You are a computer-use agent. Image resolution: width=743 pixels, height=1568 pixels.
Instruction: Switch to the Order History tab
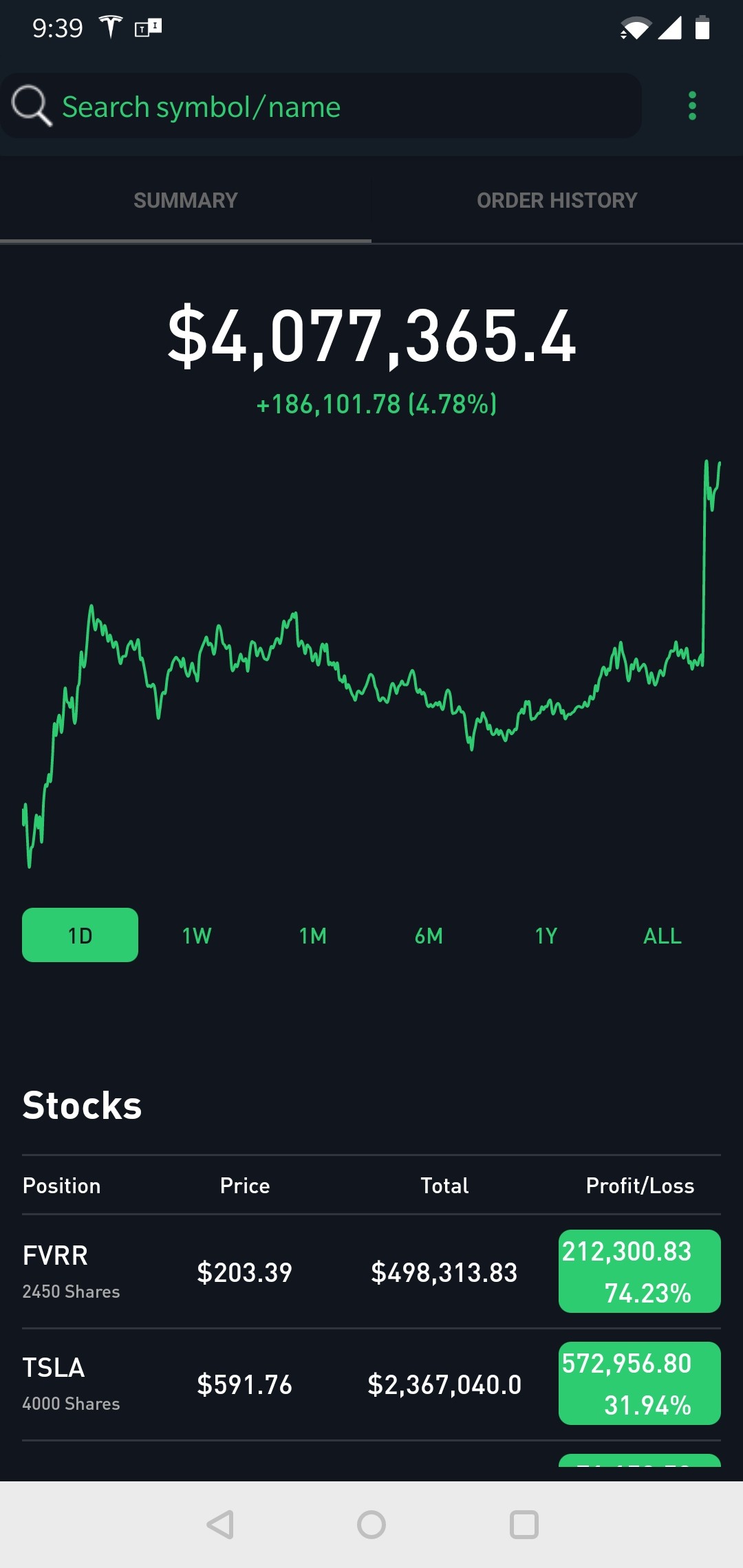(557, 200)
